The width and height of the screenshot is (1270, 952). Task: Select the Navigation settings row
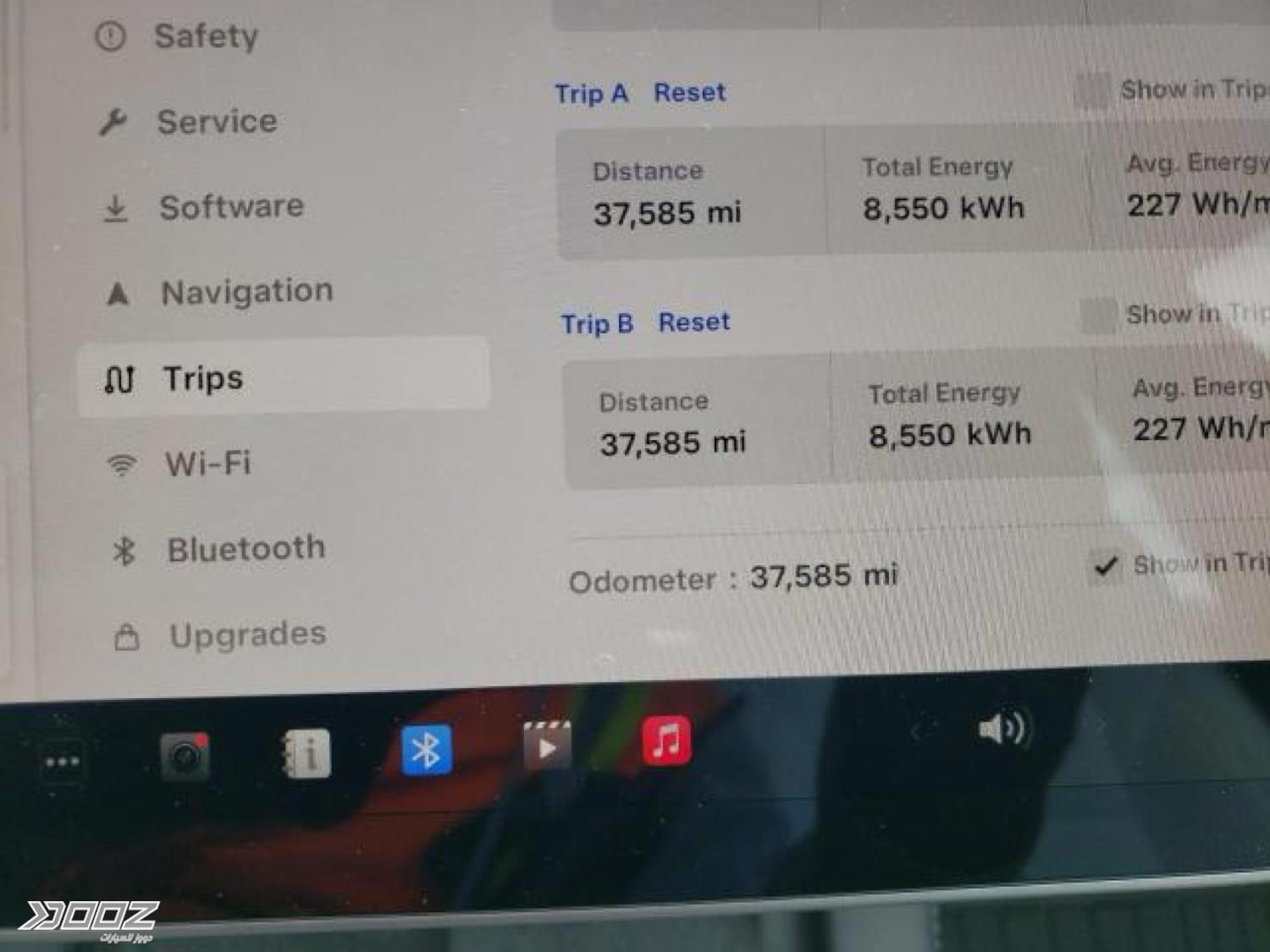click(x=246, y=292)
